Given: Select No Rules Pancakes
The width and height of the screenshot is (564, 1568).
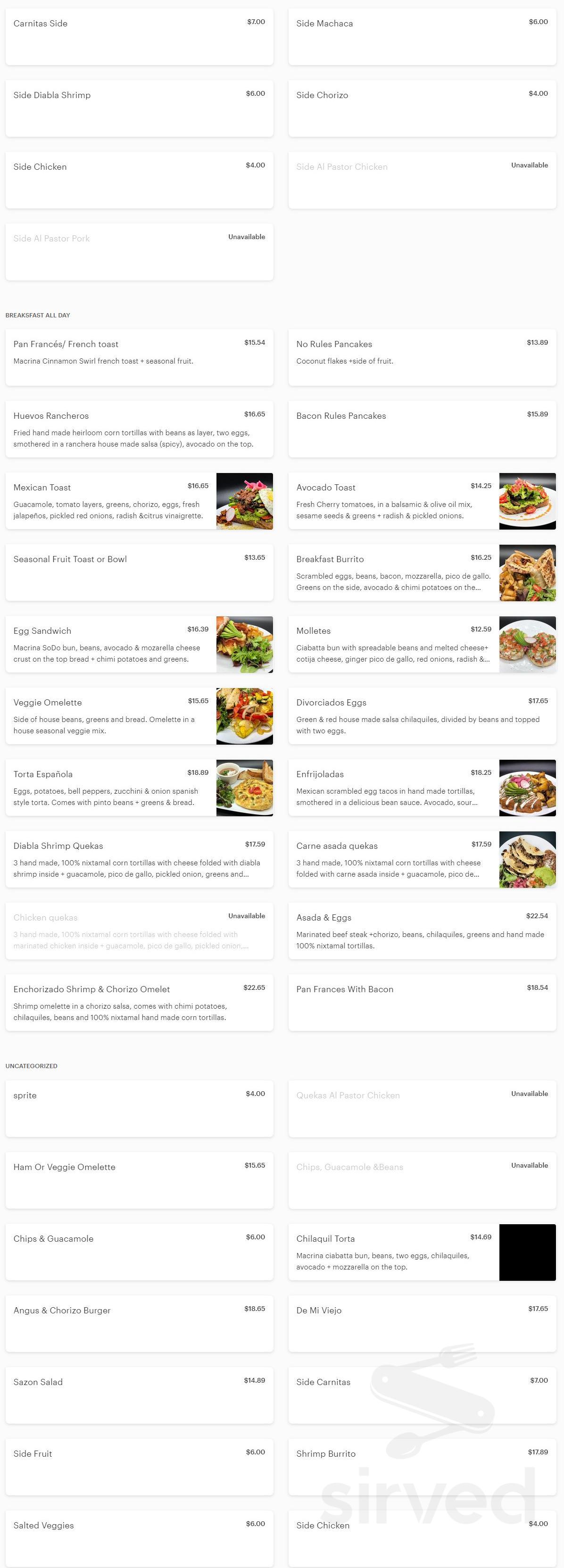Looking at the screenshot, I should (x=422, y=357).
